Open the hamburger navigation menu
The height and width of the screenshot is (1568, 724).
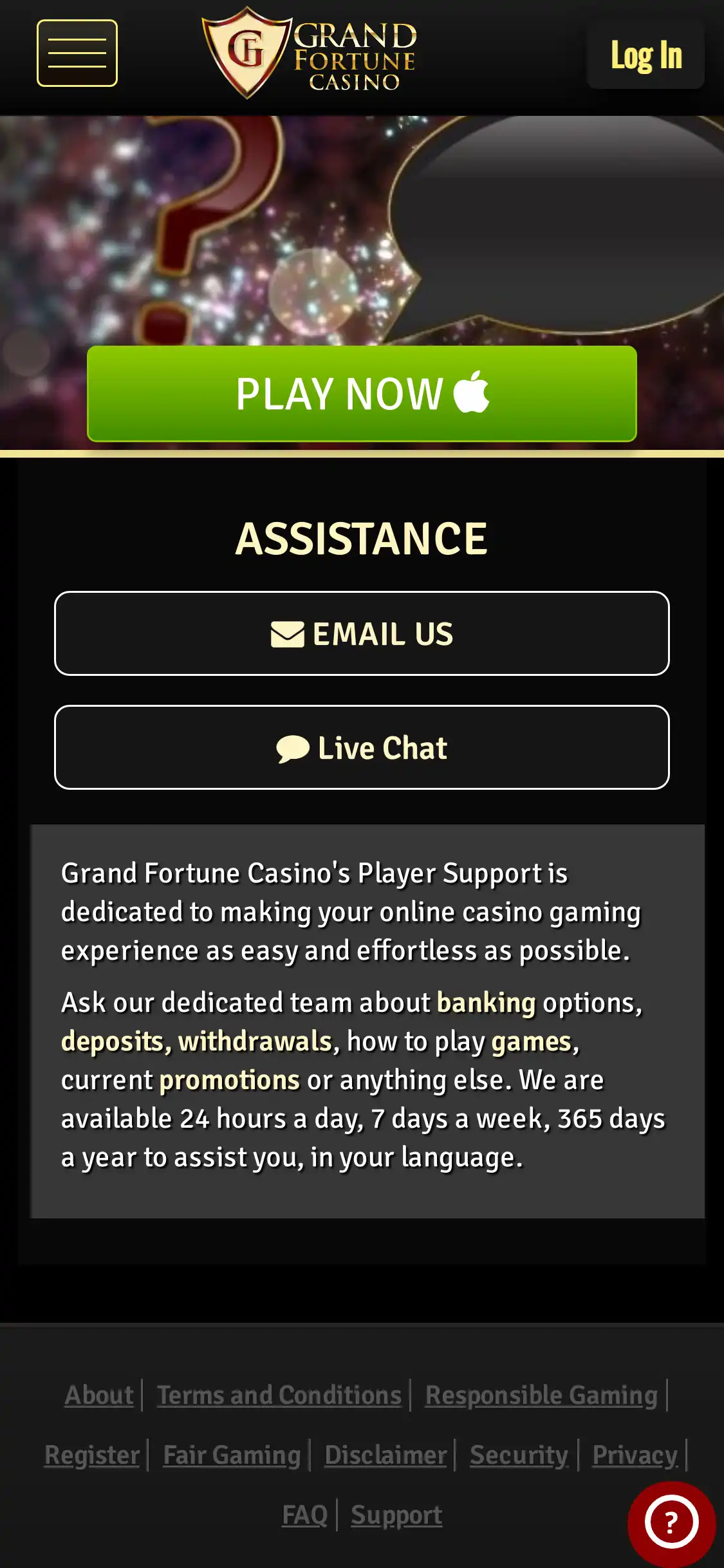click(x=77, y=53)
